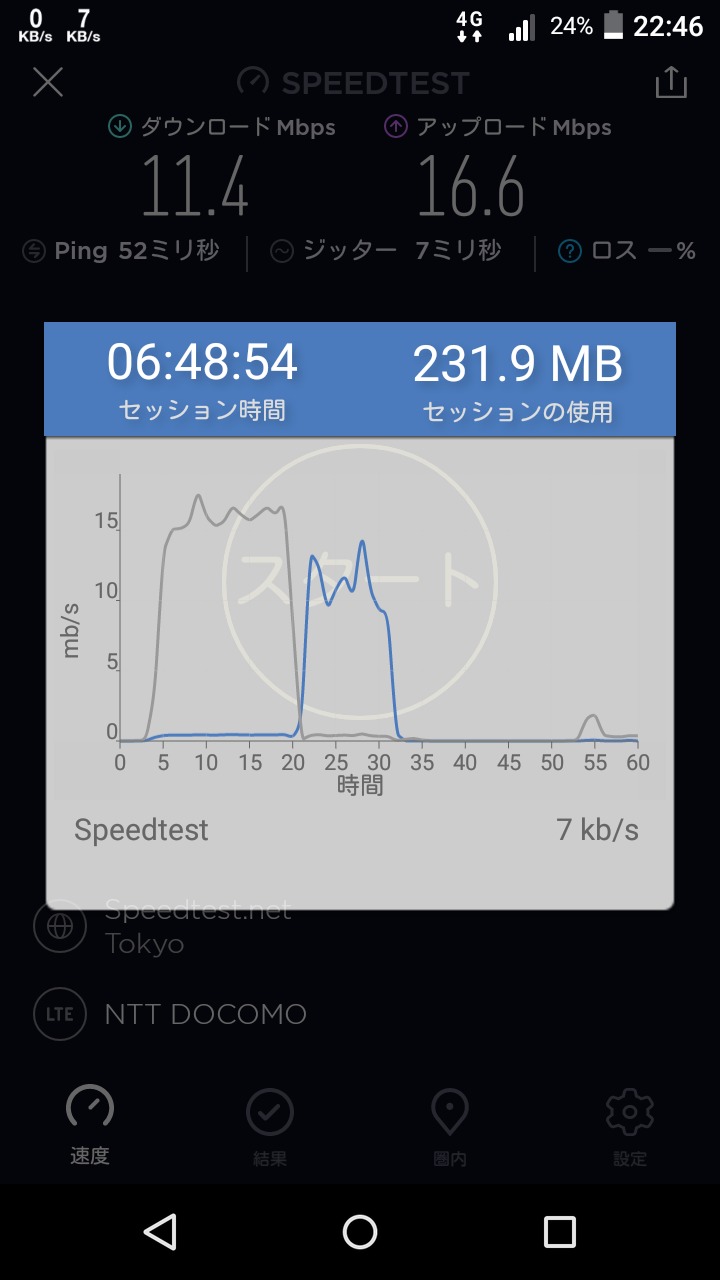This screenshot has width=720, height=1280.
Task: Close the speed test result
Action: (48, 82)
